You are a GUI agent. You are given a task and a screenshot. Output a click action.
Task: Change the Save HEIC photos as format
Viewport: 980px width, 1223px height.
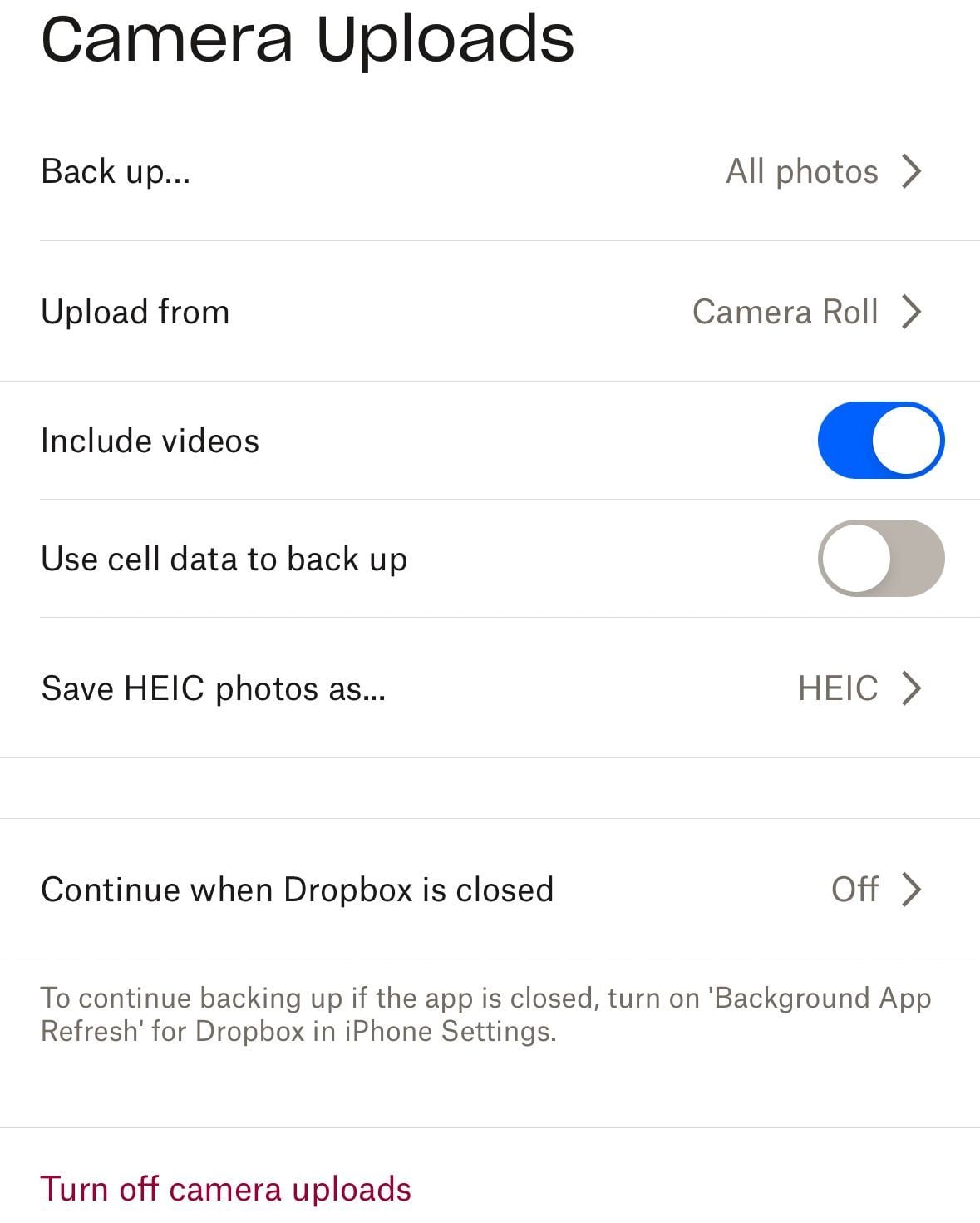click(490, 688)
